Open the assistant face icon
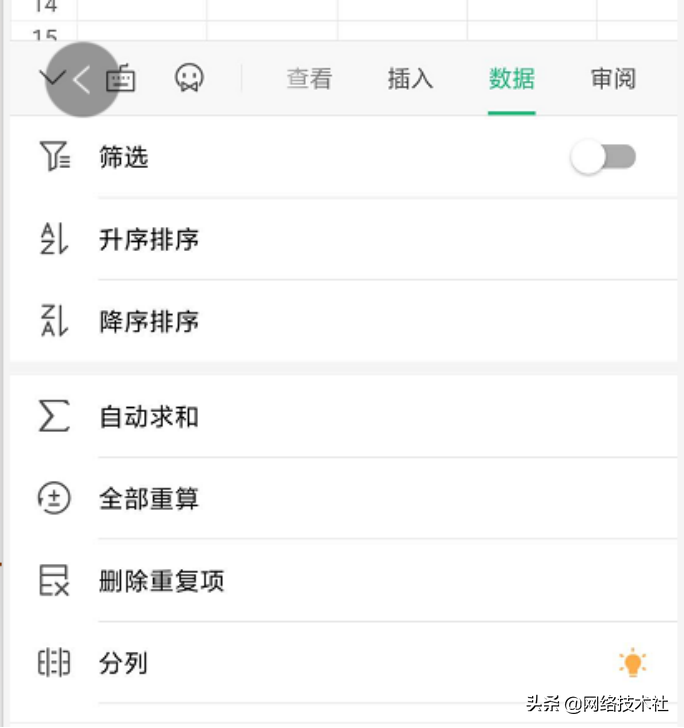This screenshot has height=728, width=684. 189,78
